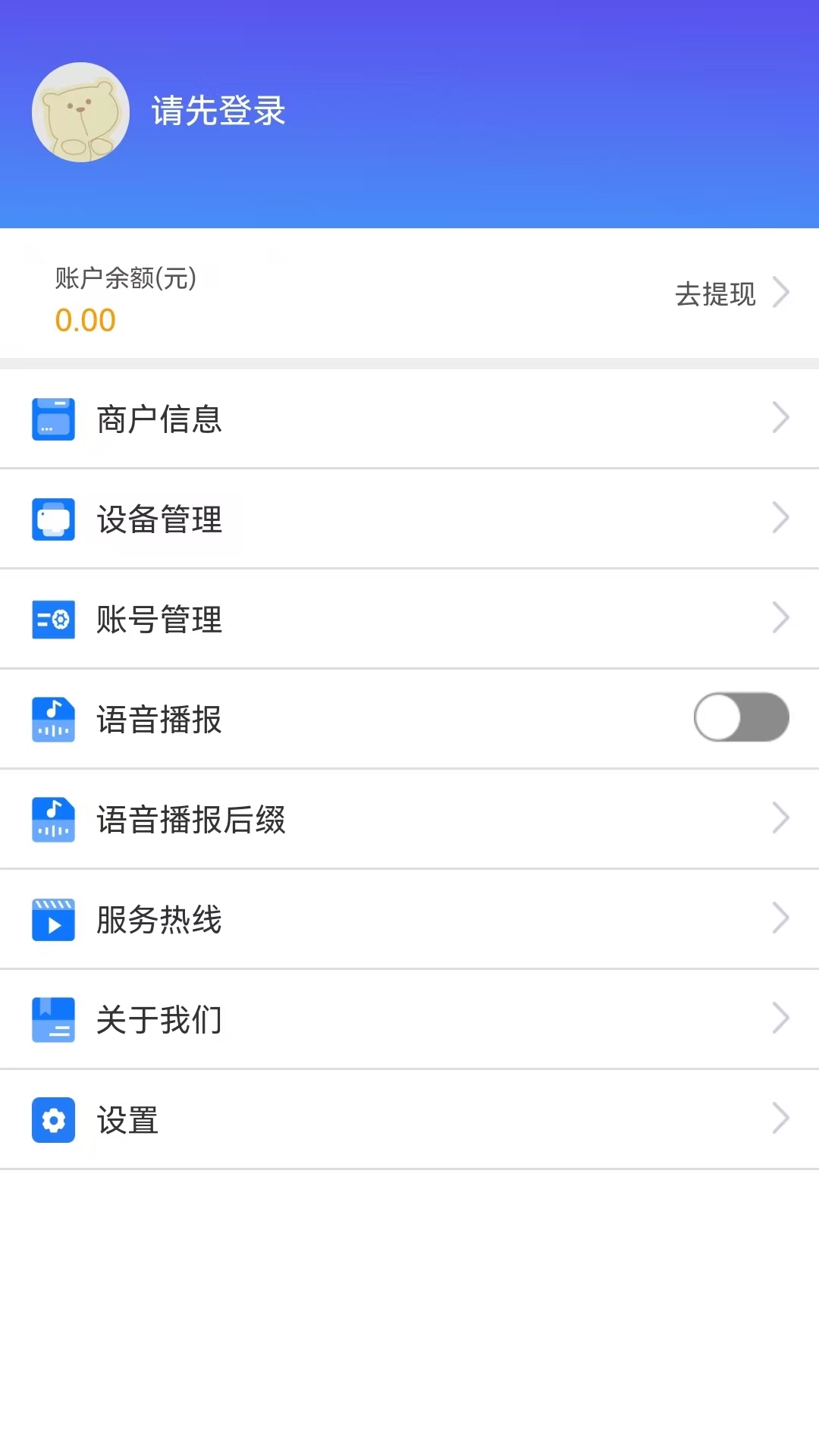Viewport: 819px width, 1456px height.
Task: Click the 账号管理 account management icon
Action: pos(53,618)
